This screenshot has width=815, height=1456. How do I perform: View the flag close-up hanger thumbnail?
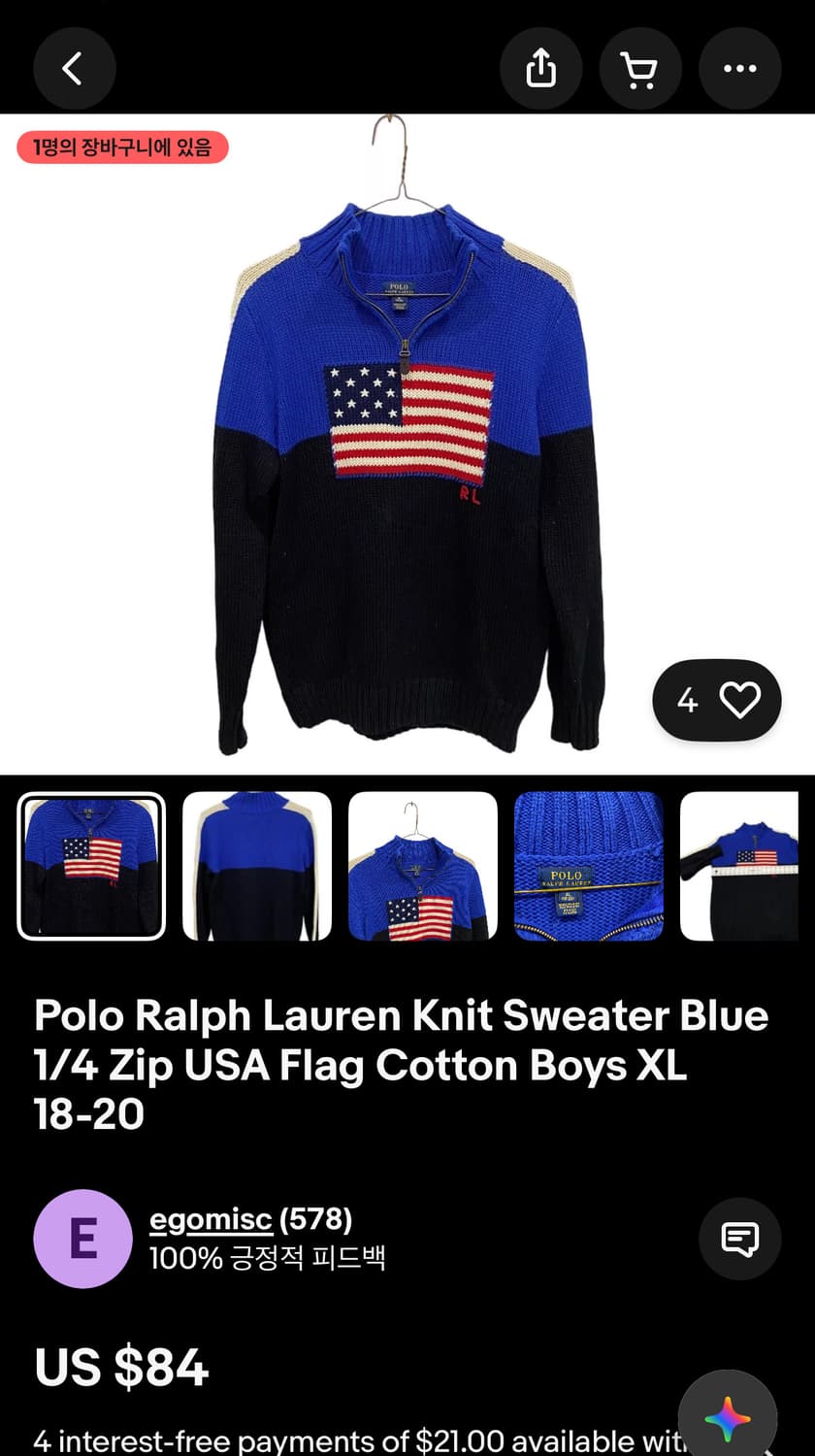[x=423, y=866]
